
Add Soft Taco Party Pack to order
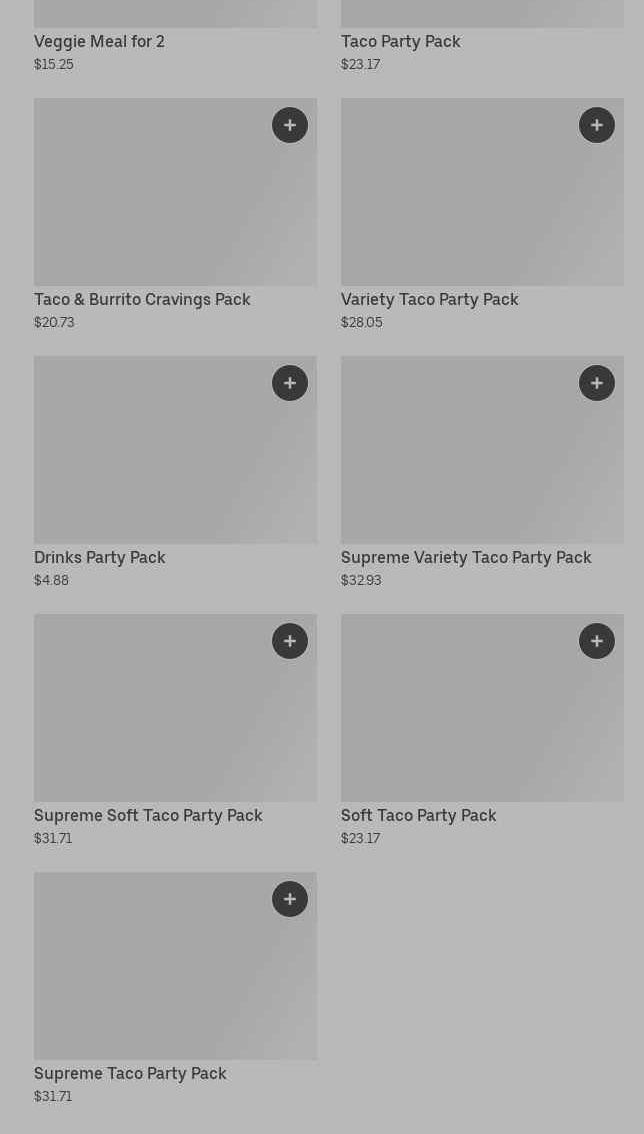click(597, 641)
